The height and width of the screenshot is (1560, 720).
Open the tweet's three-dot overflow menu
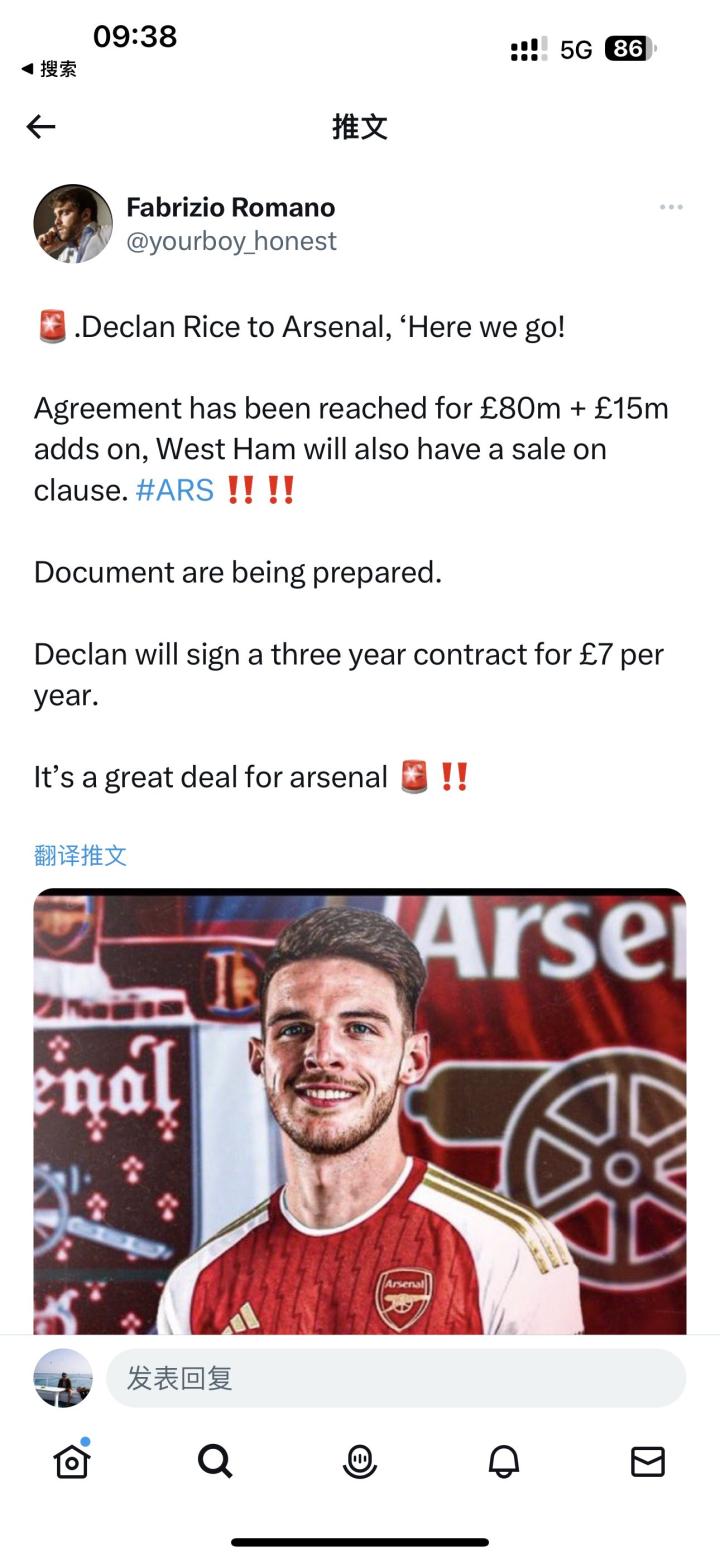(x=671, y=207)
